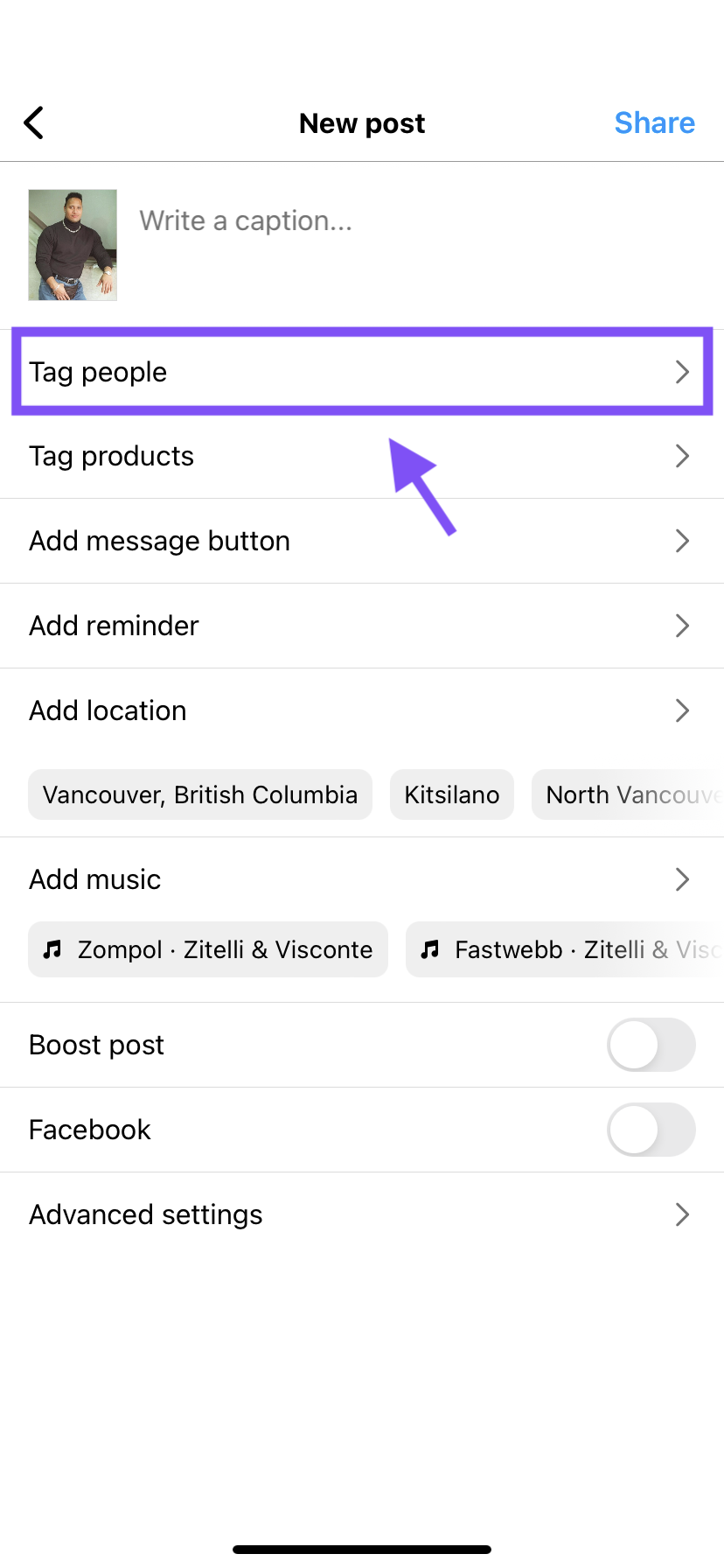Turn on sharing to Facebook
This screenshot has height=1568, width=724.
(x=651, y=1130)
